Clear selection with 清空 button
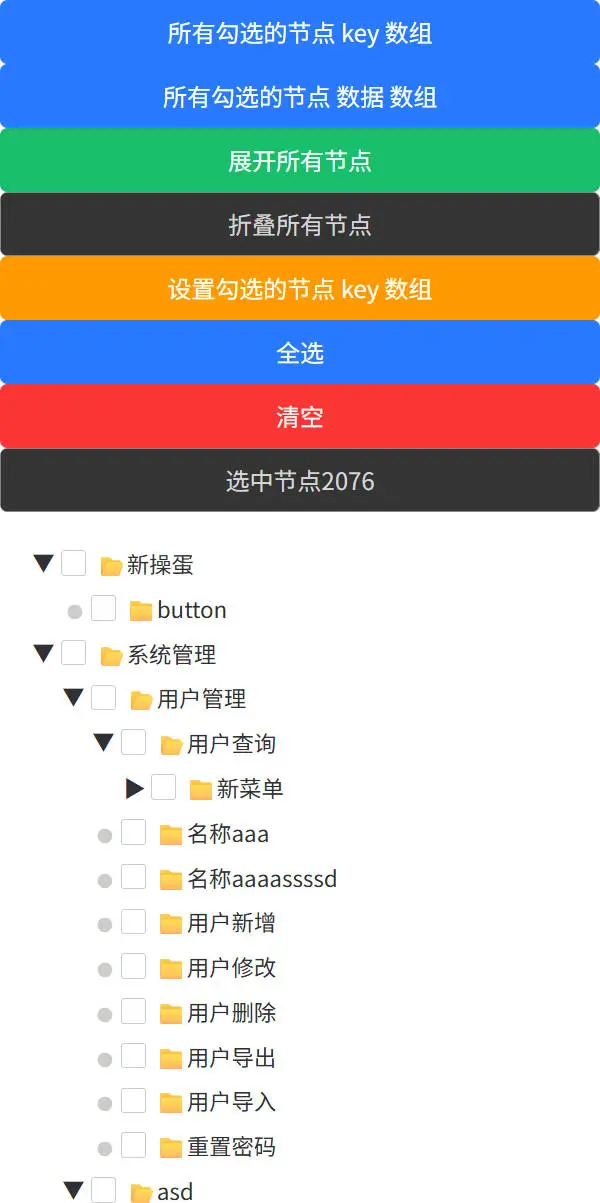This screenshot has width=600, height=1203. point(300,417)
